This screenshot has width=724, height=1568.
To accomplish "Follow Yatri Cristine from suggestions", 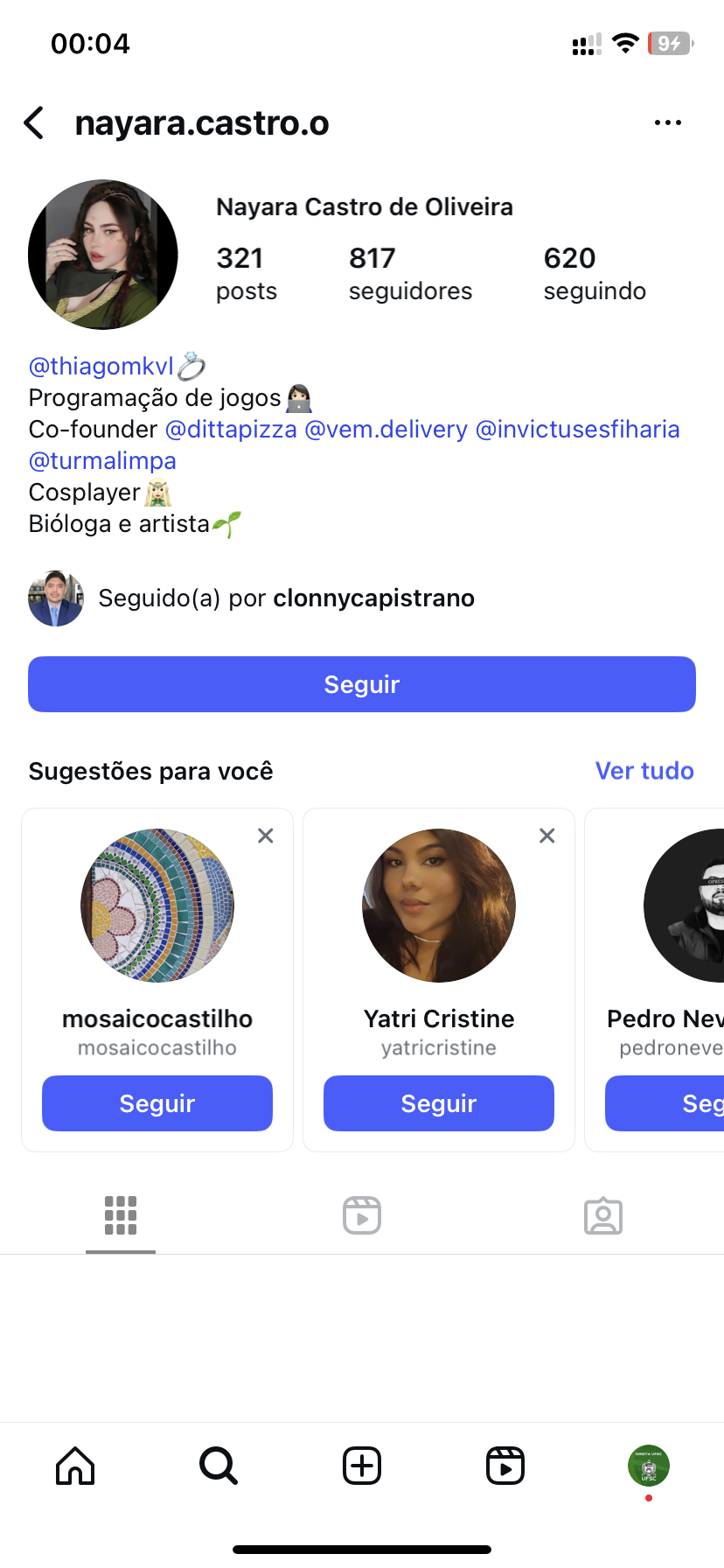I will pyautogui.click(x=439, y=1103).
